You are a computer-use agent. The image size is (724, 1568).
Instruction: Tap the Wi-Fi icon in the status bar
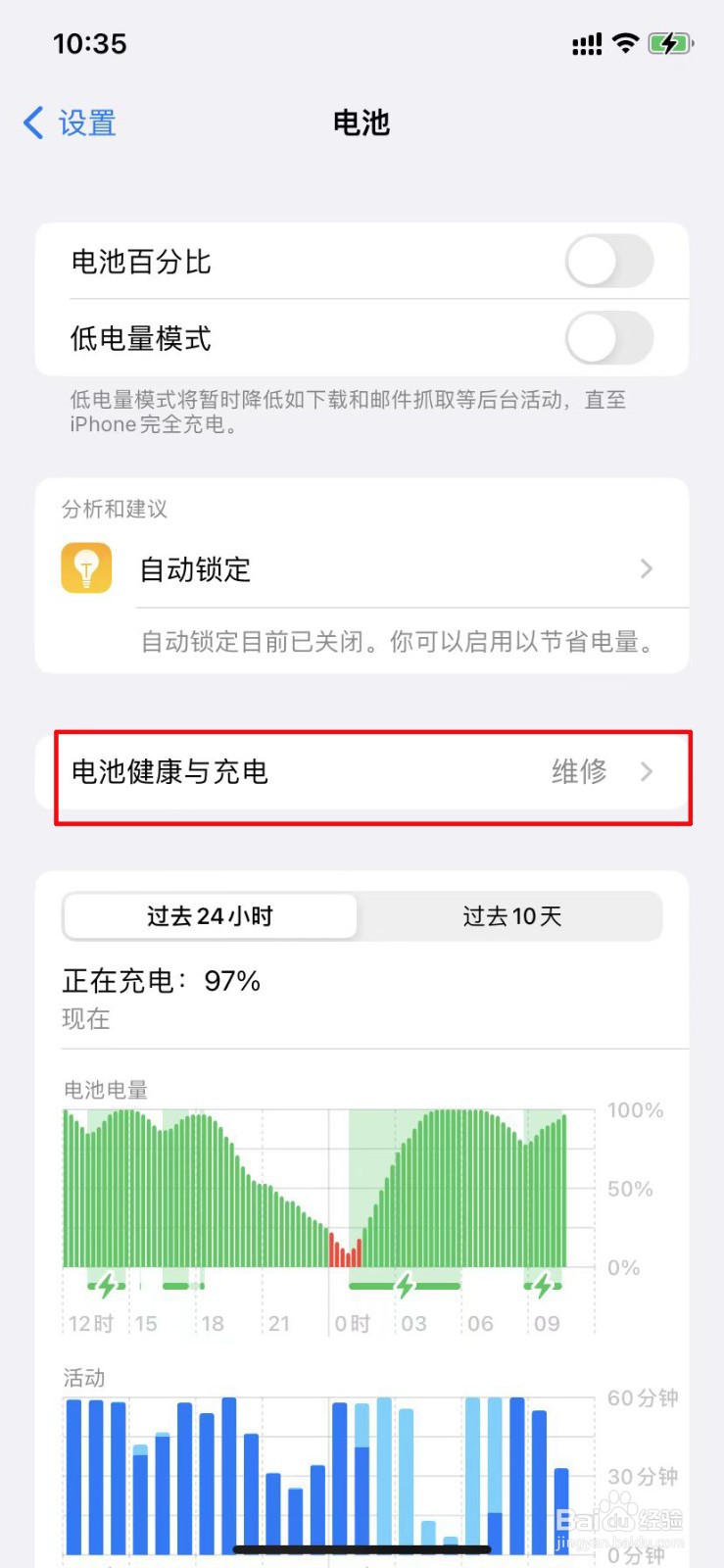click(624, 43)
